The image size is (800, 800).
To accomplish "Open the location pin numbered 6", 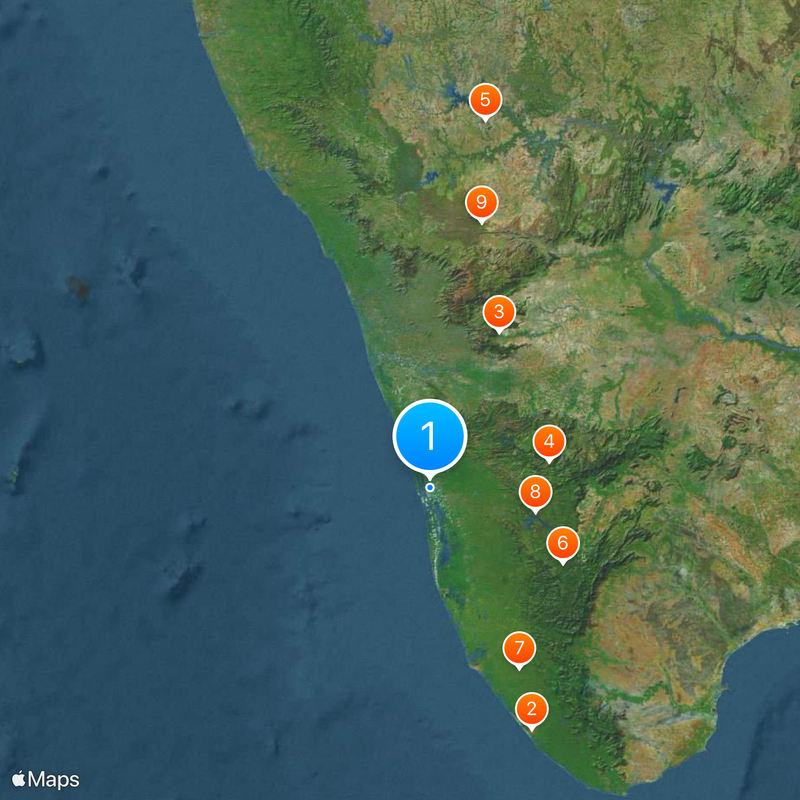I will point(562,543).
